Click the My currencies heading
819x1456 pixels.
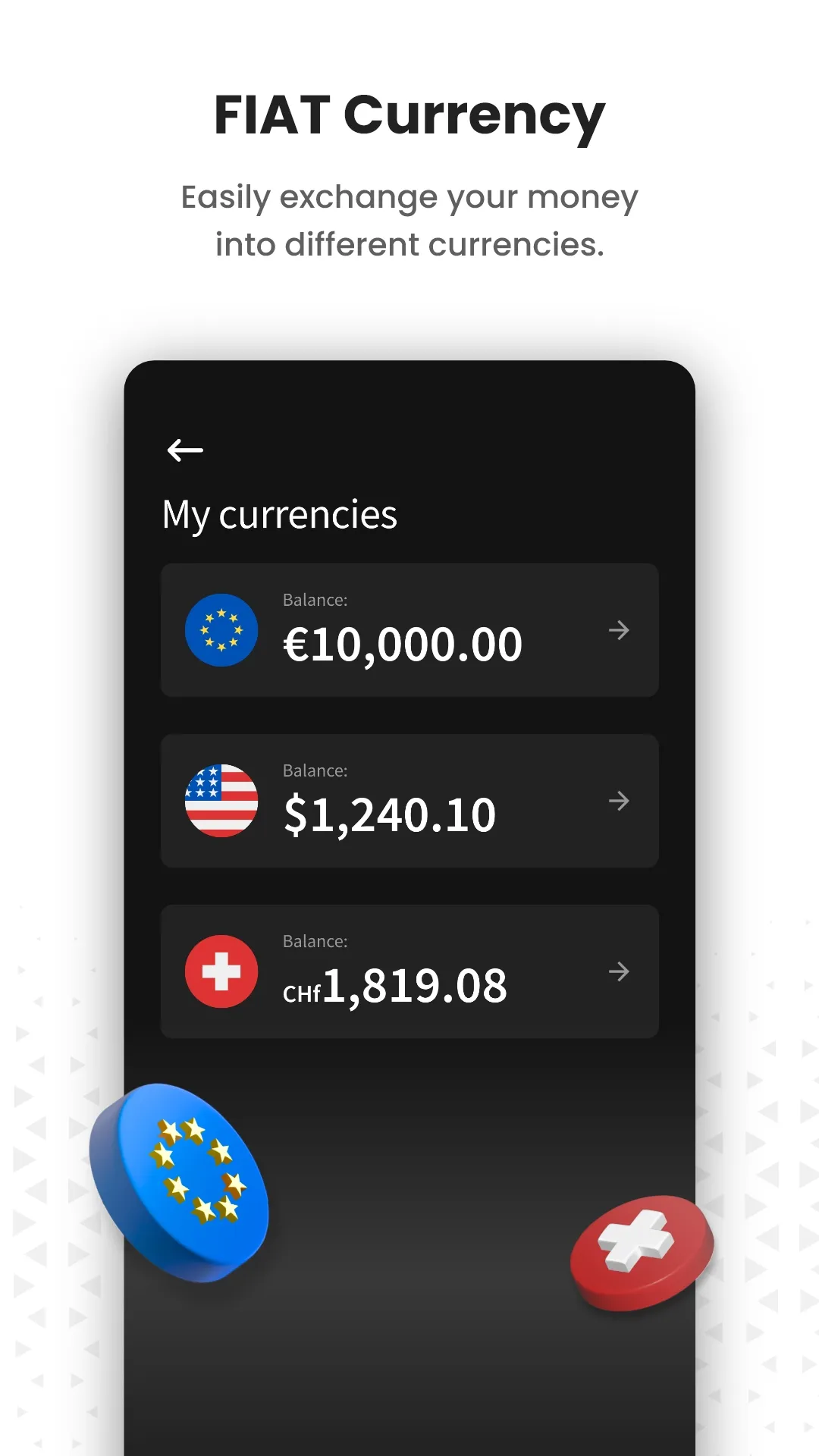pos(281,513)
